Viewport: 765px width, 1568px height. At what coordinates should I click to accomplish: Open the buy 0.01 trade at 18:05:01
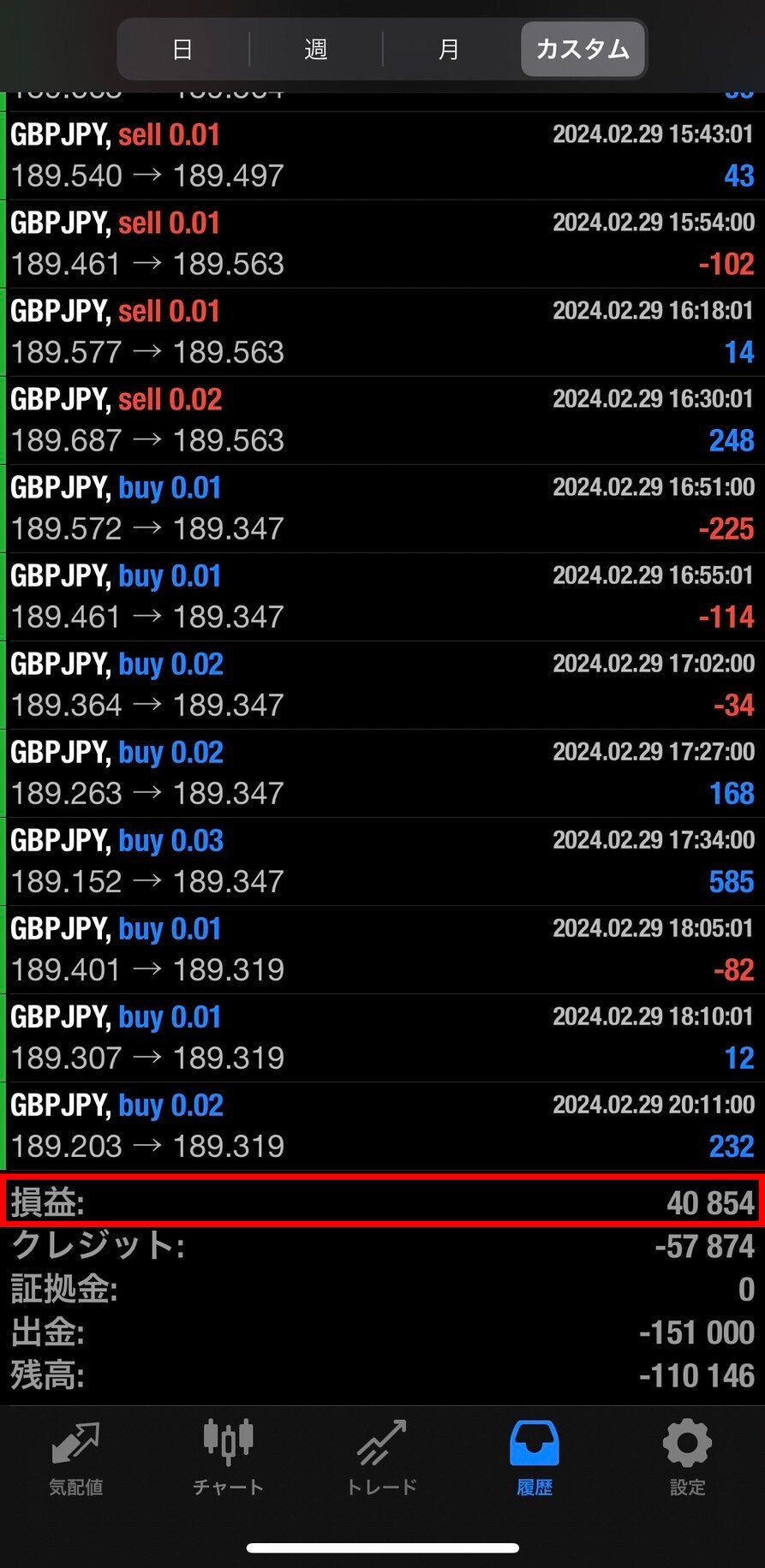(x=382, y=950)
